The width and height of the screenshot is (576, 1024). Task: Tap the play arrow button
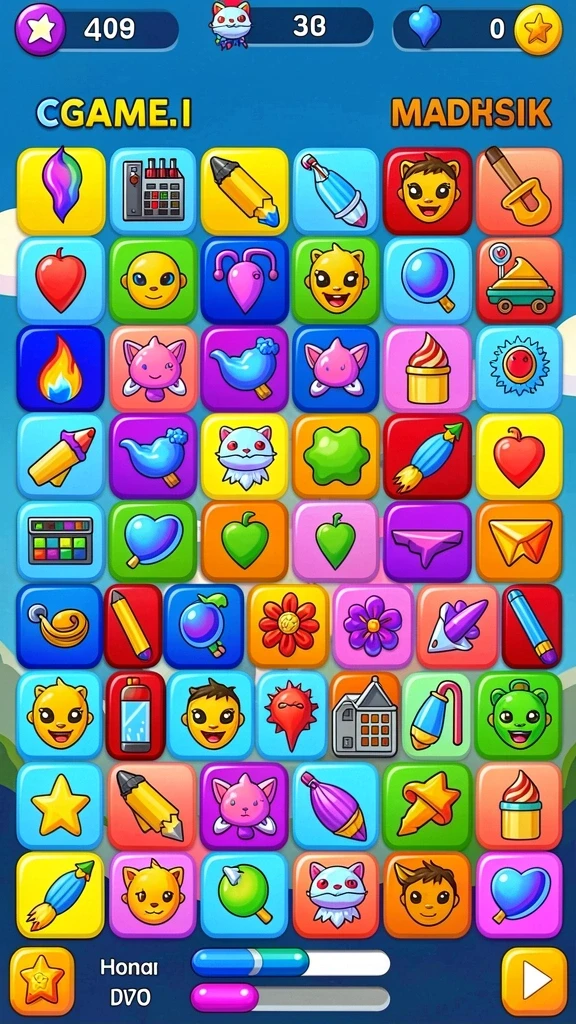coord(534,981)
